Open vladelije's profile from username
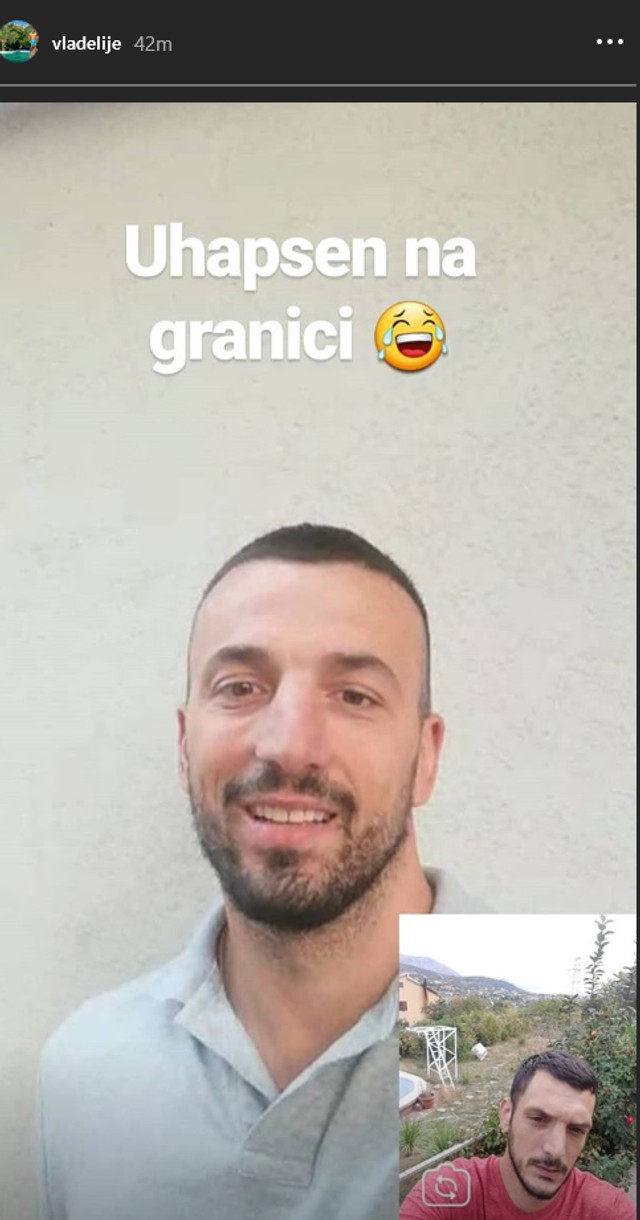 pos(86,44)
